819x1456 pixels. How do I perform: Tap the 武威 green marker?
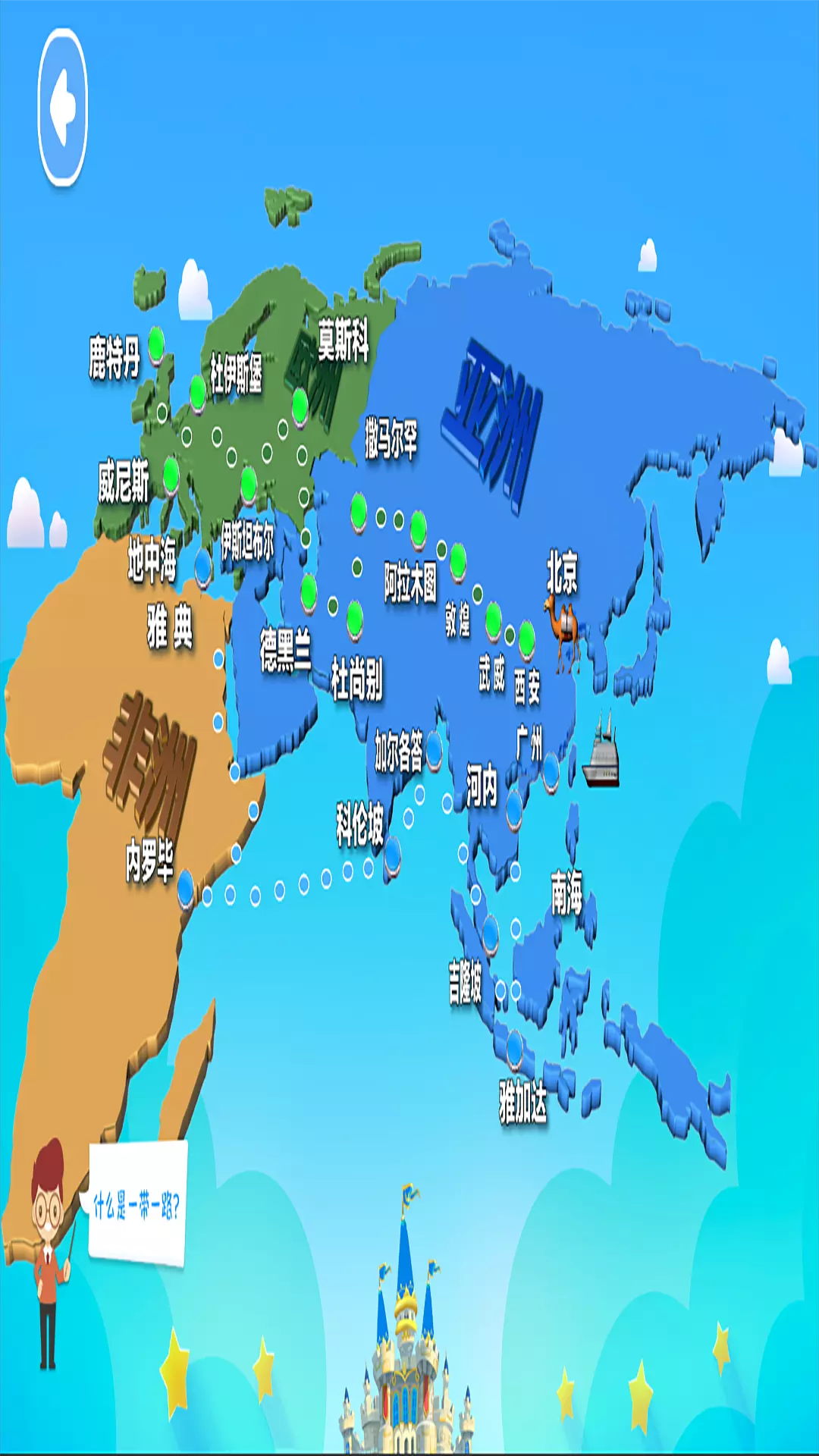[494, 620]
